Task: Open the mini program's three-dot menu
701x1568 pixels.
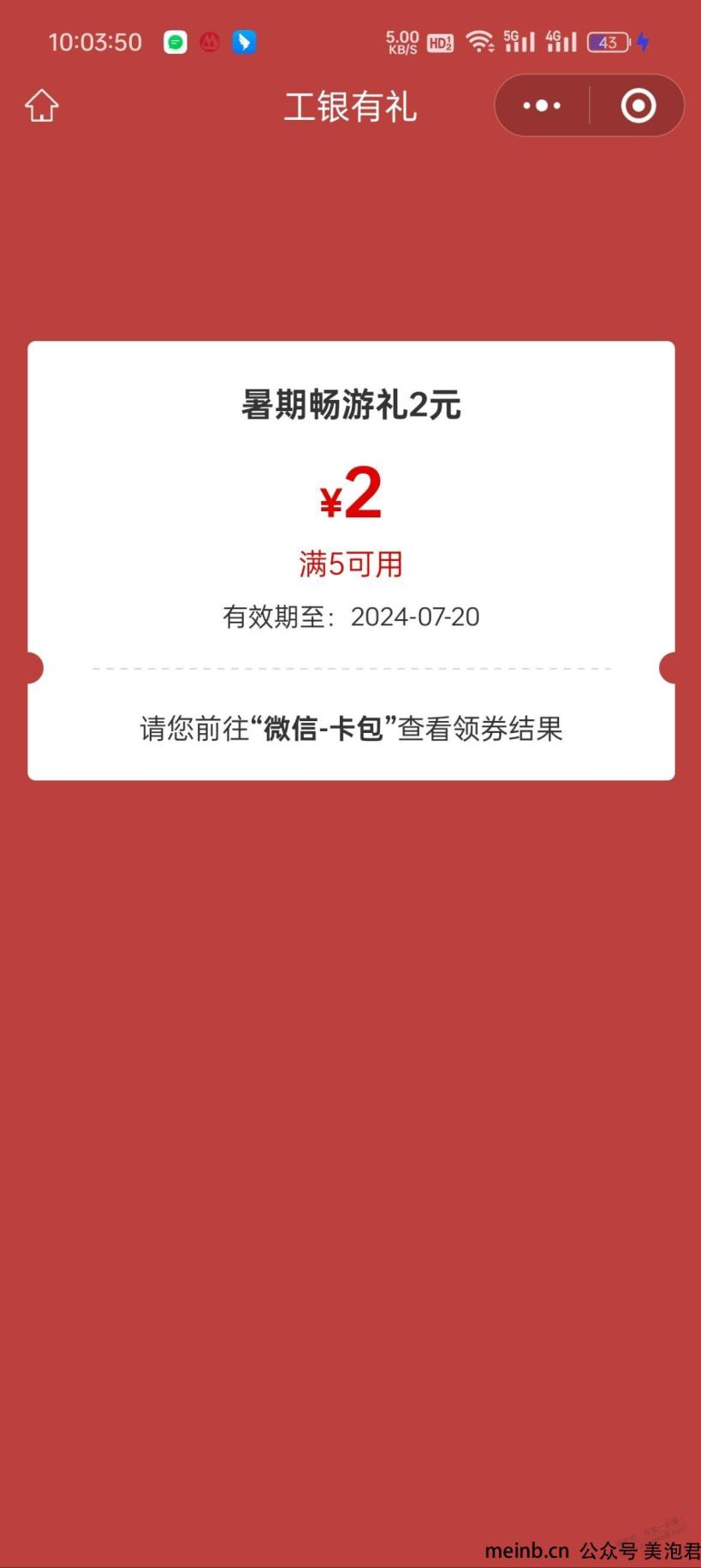Action: pyautogui.click(x=542, y=106)
